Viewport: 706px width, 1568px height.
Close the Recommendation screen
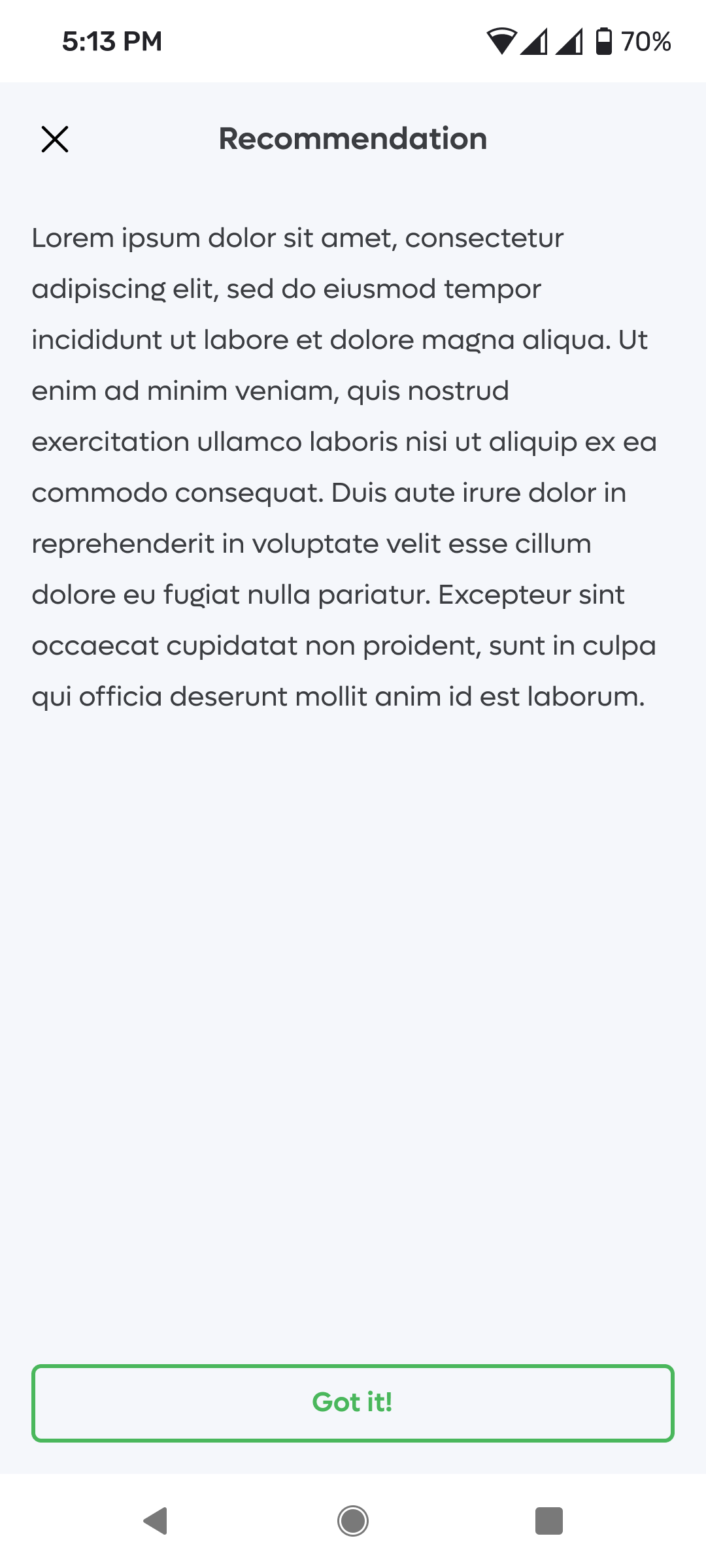tap(55, 139)
